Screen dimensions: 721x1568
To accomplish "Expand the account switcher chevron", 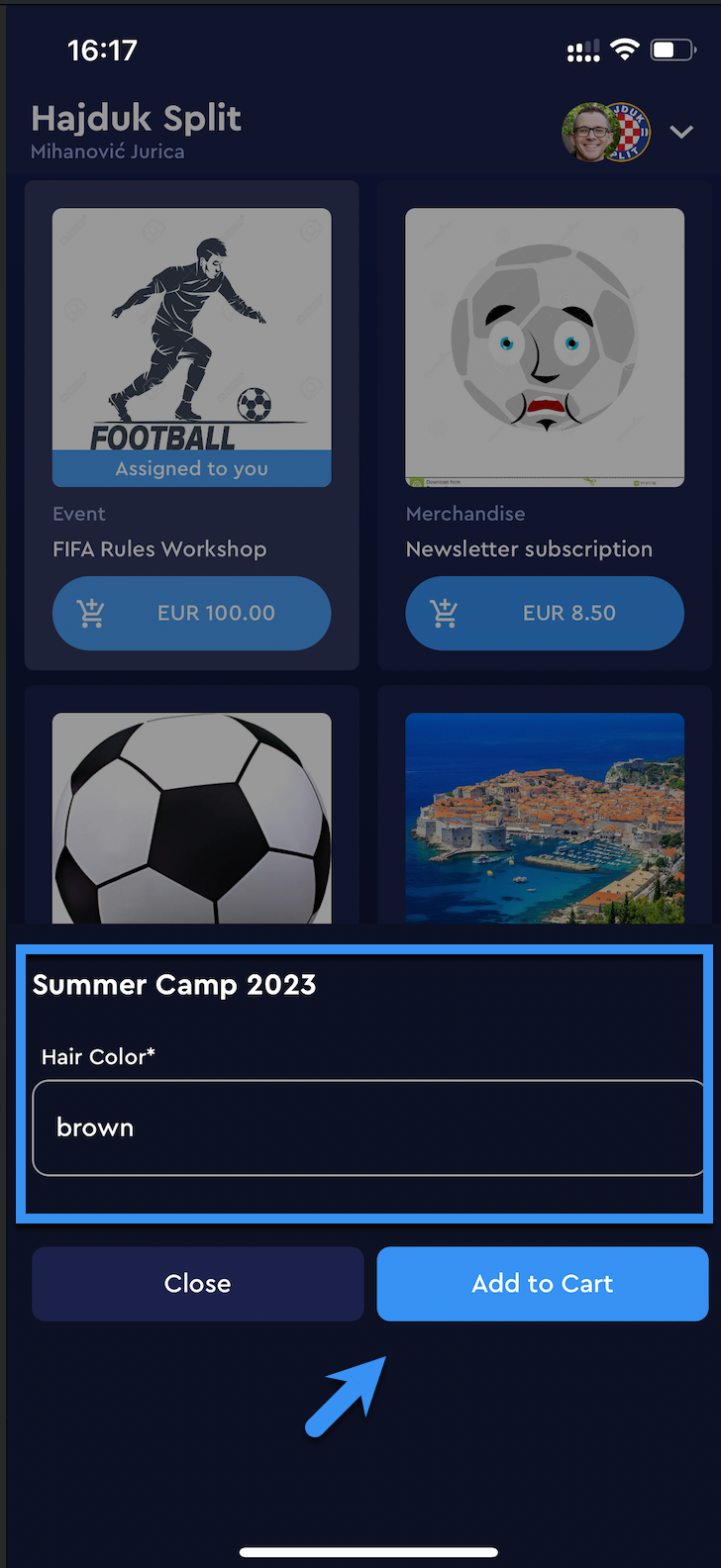I will pos(681,132).
